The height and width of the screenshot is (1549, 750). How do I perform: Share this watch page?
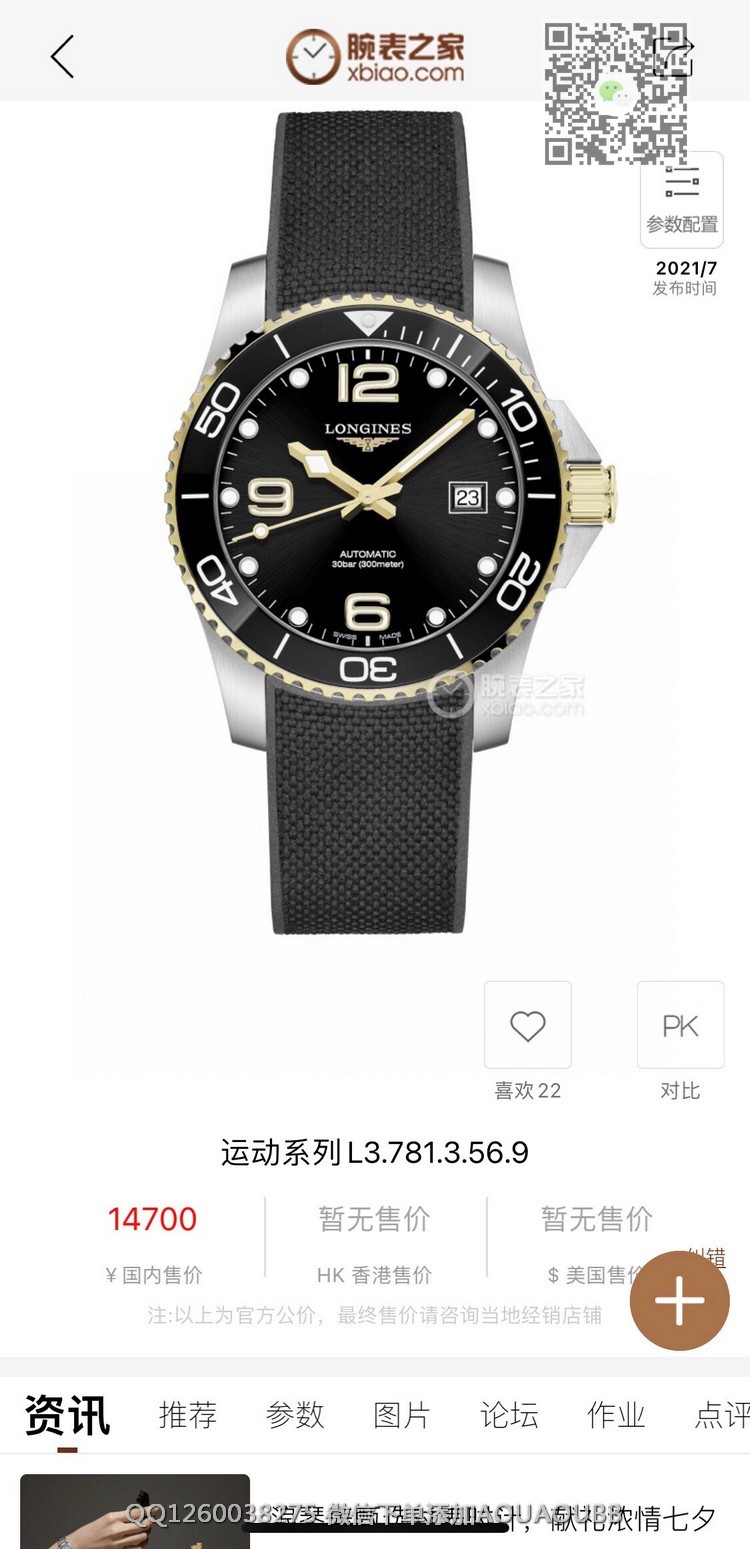point(673,57)
